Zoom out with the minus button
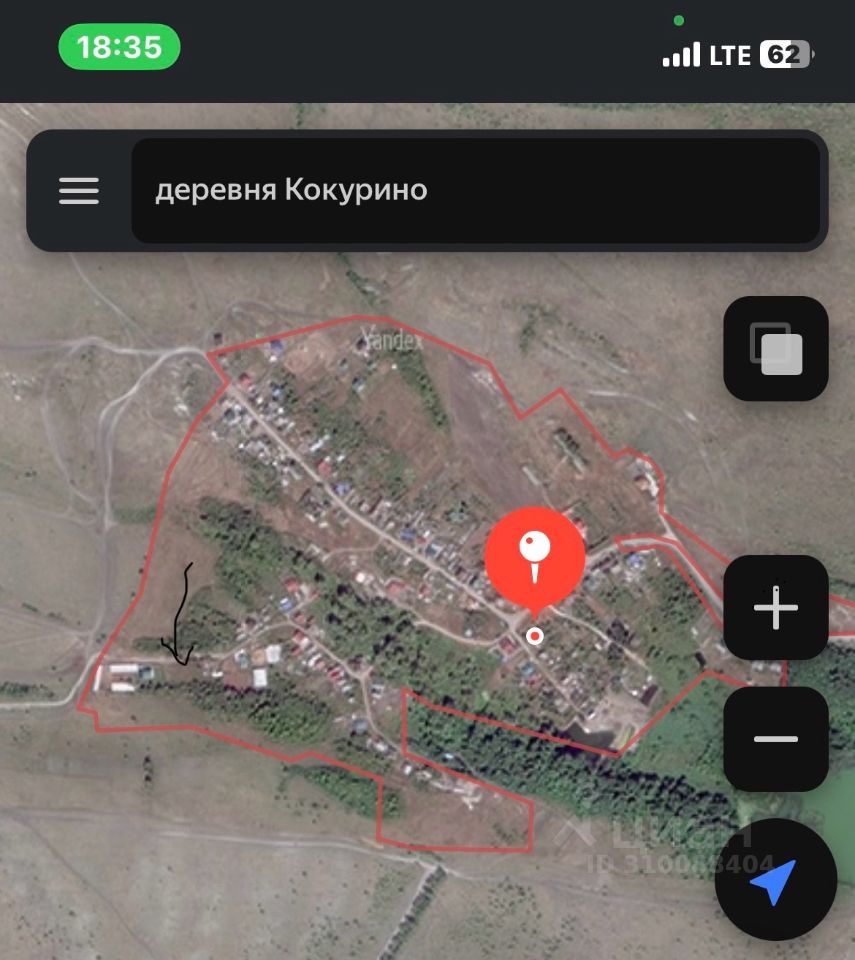 pyautogui.click(x=776, y=739)
